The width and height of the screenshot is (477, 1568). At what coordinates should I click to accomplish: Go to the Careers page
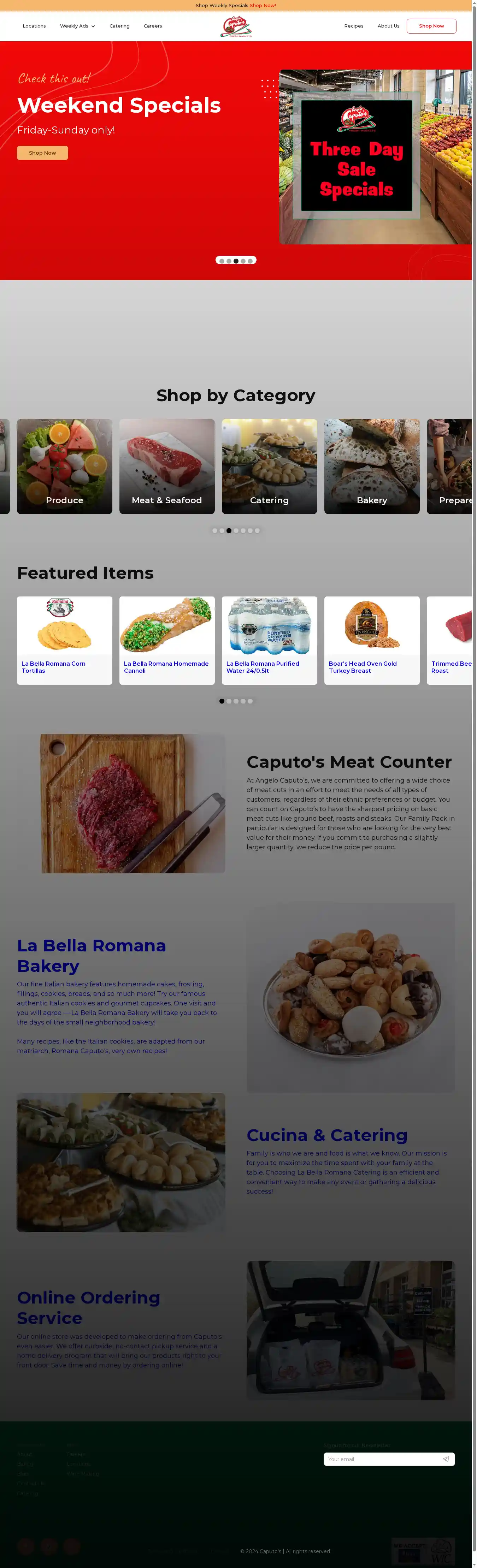pyautogui.click(x=152, y=26)
